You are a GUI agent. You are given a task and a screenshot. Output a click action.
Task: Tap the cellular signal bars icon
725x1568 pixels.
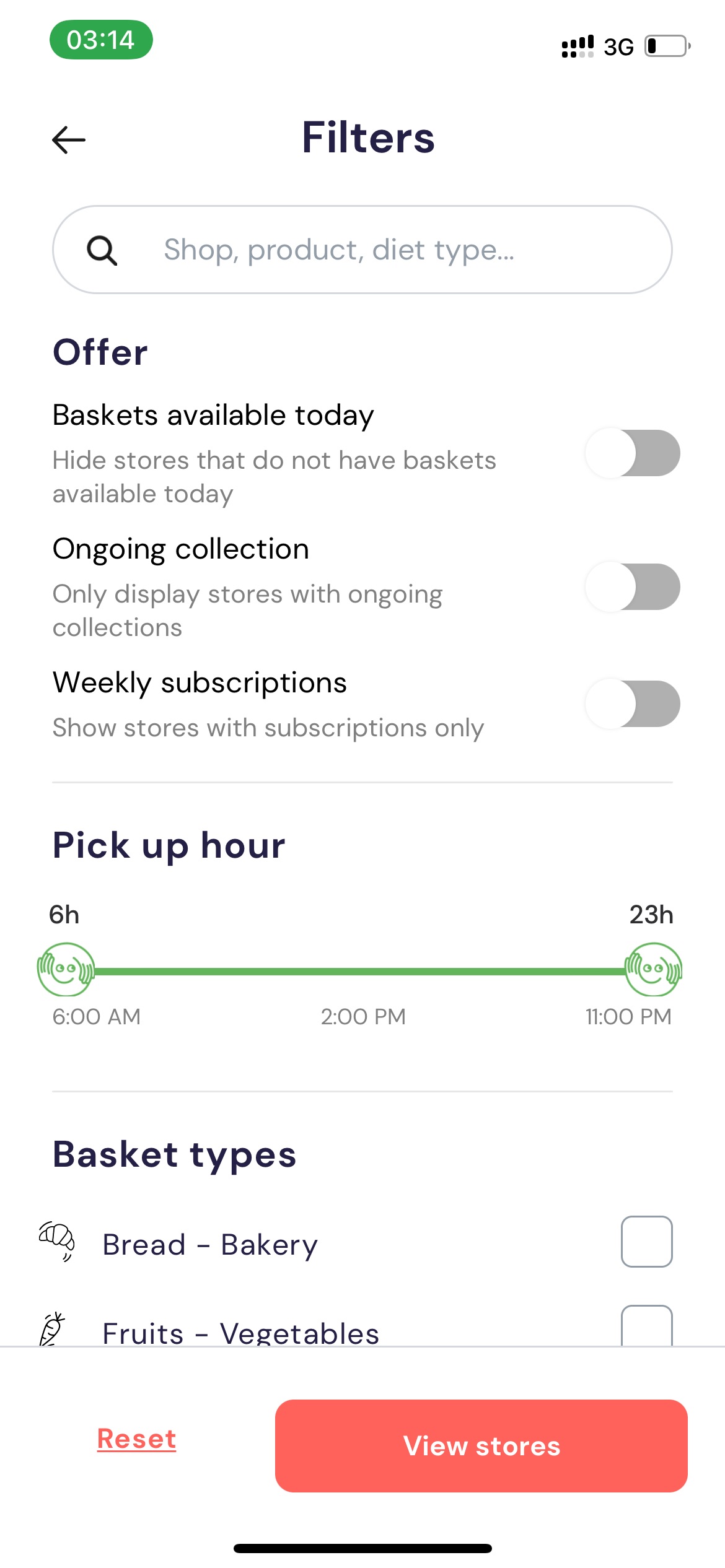pyautogui.click(x=576, y=45)
